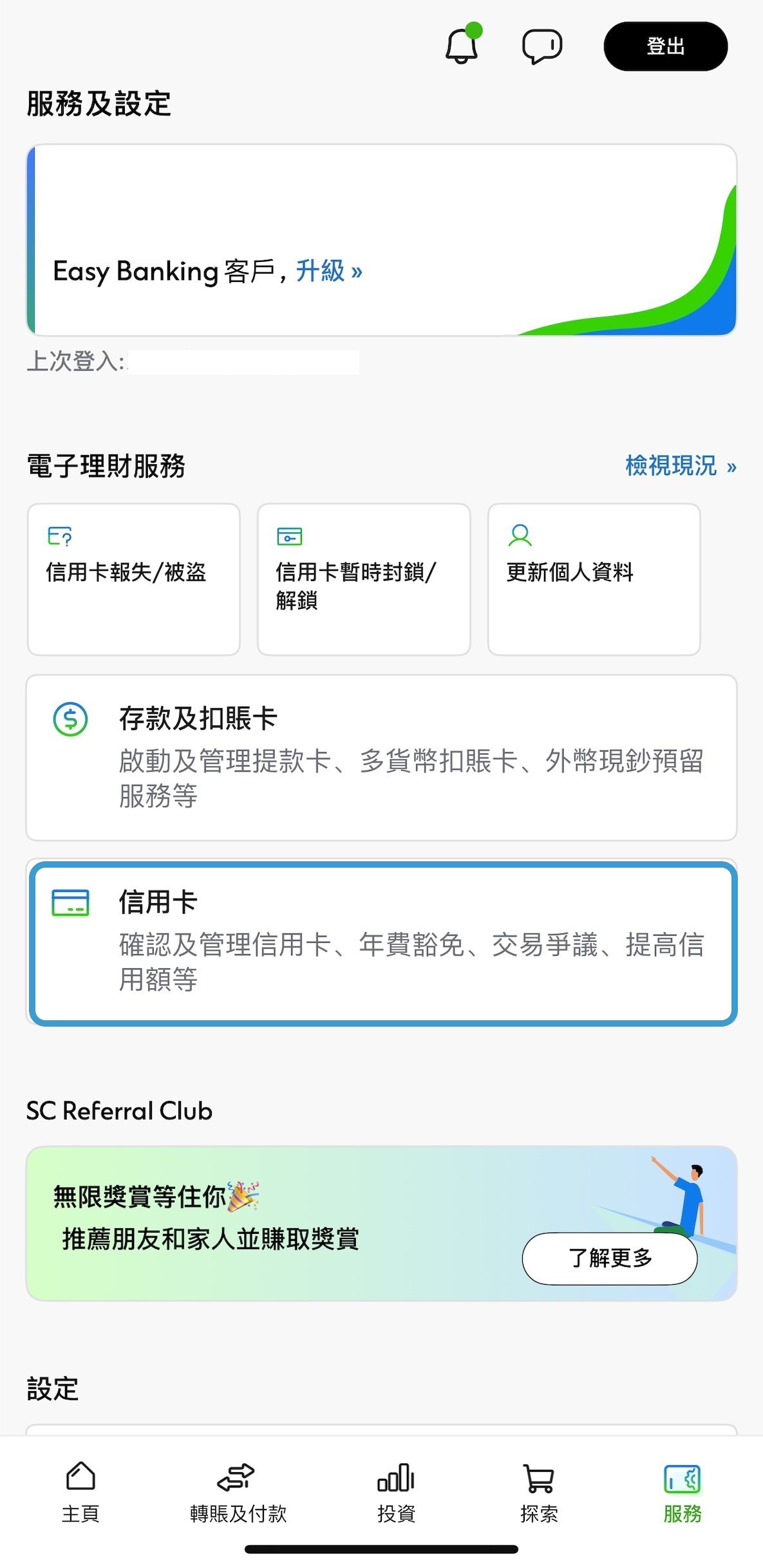Open the notification bell icon

pos(462,46)
